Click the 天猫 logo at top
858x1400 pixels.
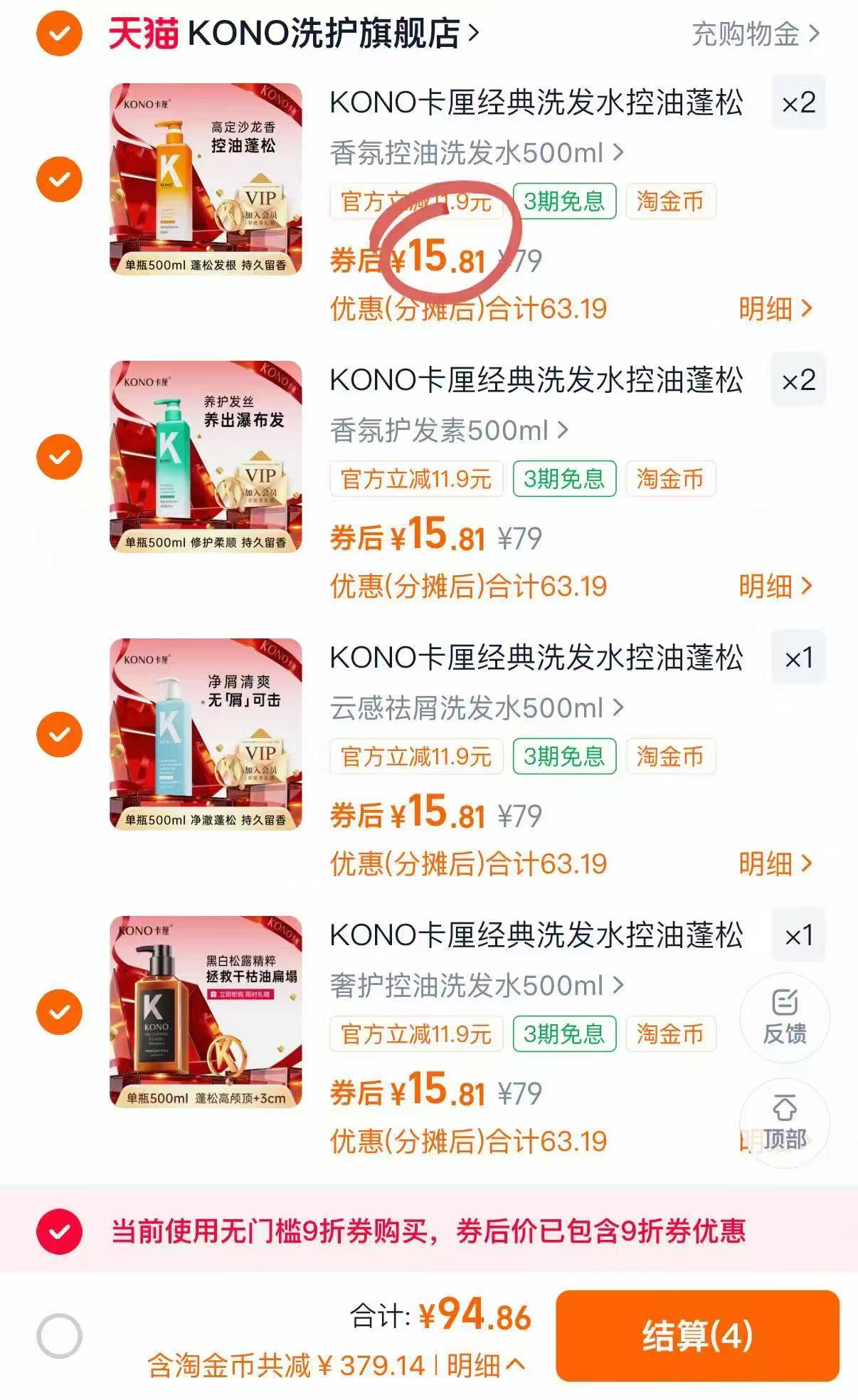140,31
